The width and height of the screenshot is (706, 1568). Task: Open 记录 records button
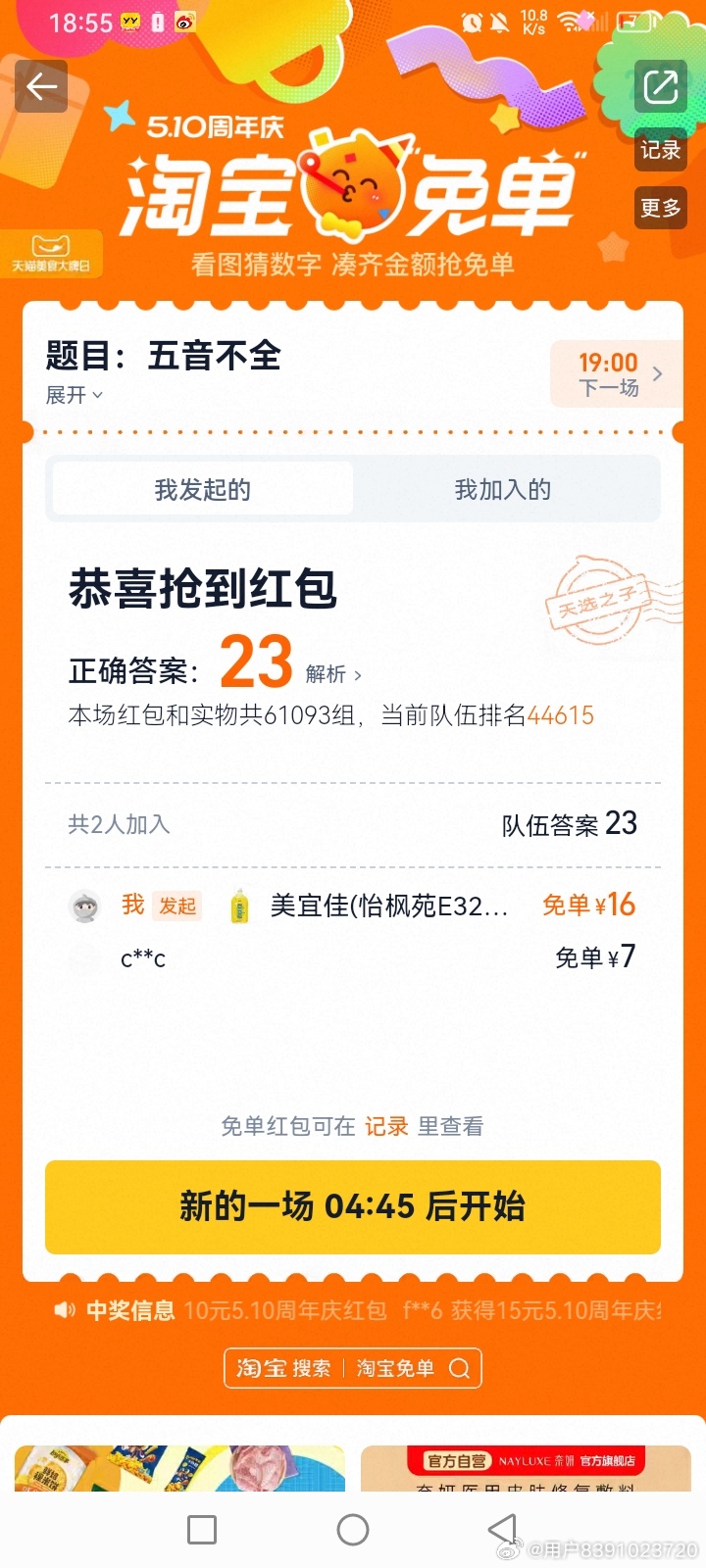pos(661,150)
